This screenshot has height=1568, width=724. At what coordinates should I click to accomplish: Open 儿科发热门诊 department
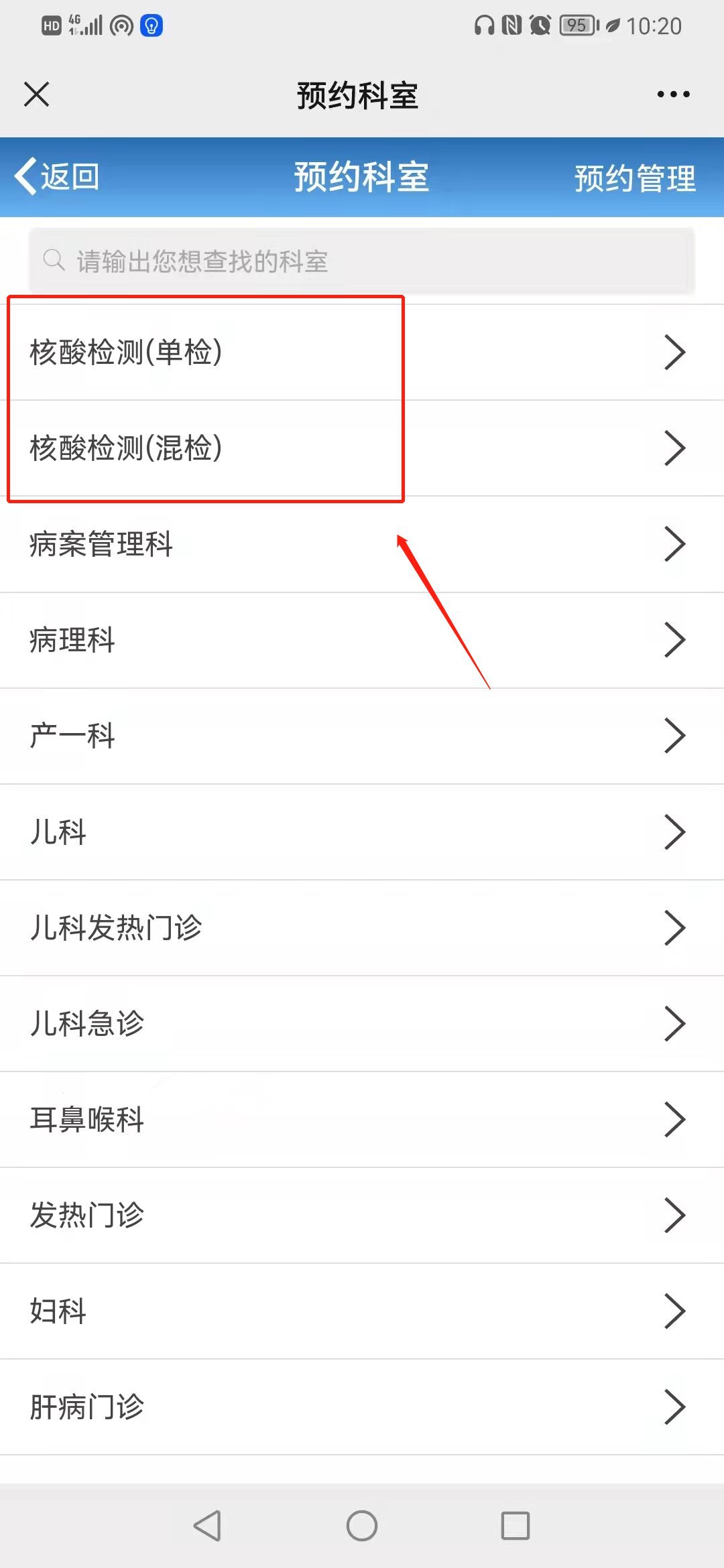[362, 927]
